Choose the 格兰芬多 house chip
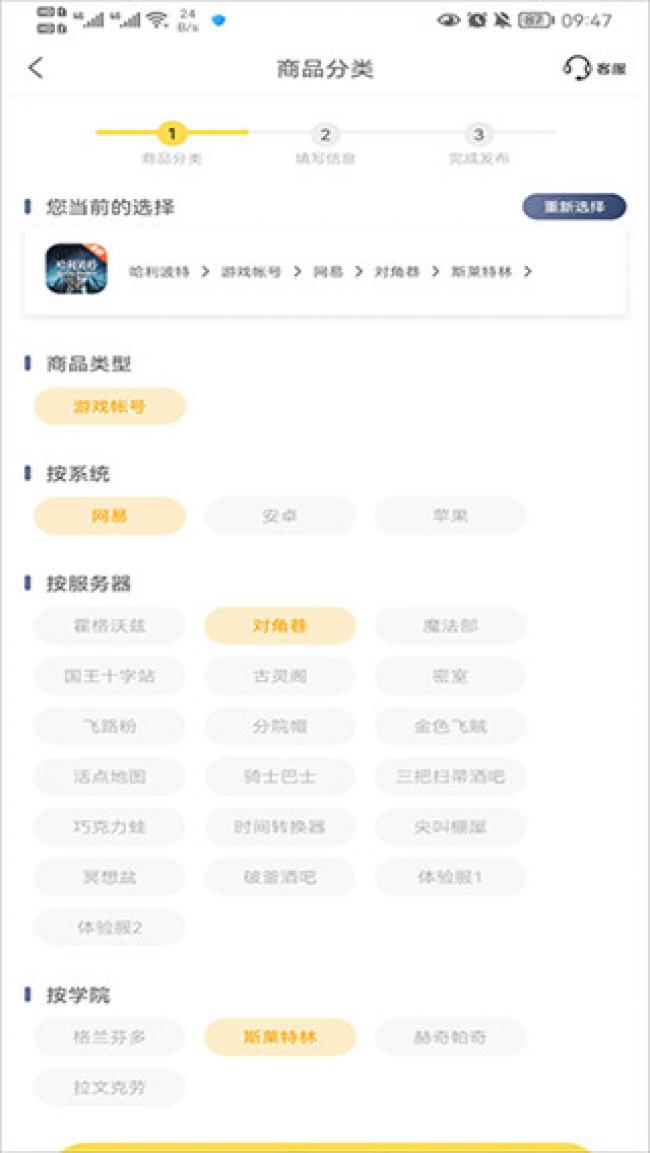 click(x=110, y=1037)
